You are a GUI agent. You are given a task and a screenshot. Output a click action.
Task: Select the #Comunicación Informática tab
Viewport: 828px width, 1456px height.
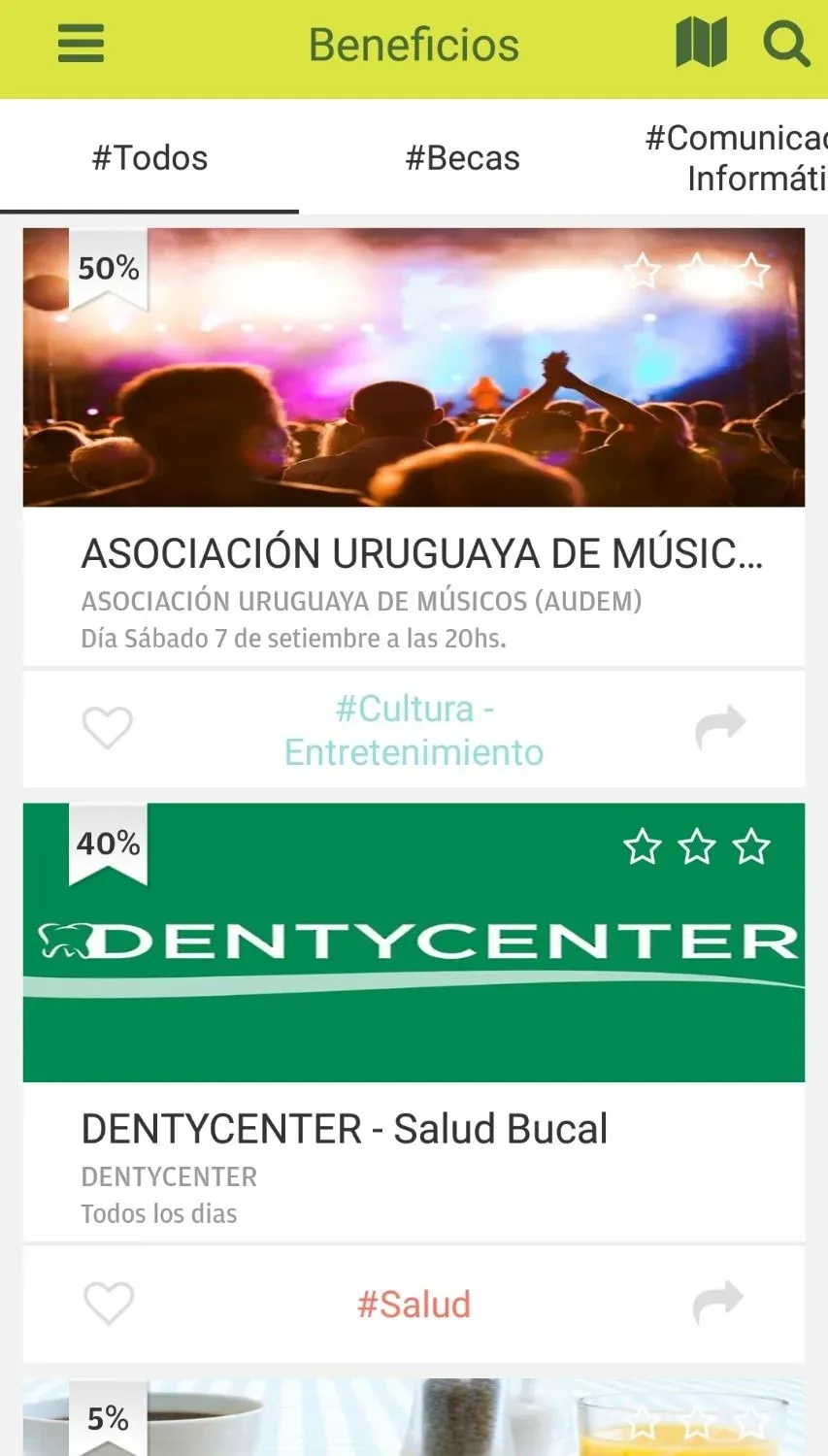coord(736,158)
